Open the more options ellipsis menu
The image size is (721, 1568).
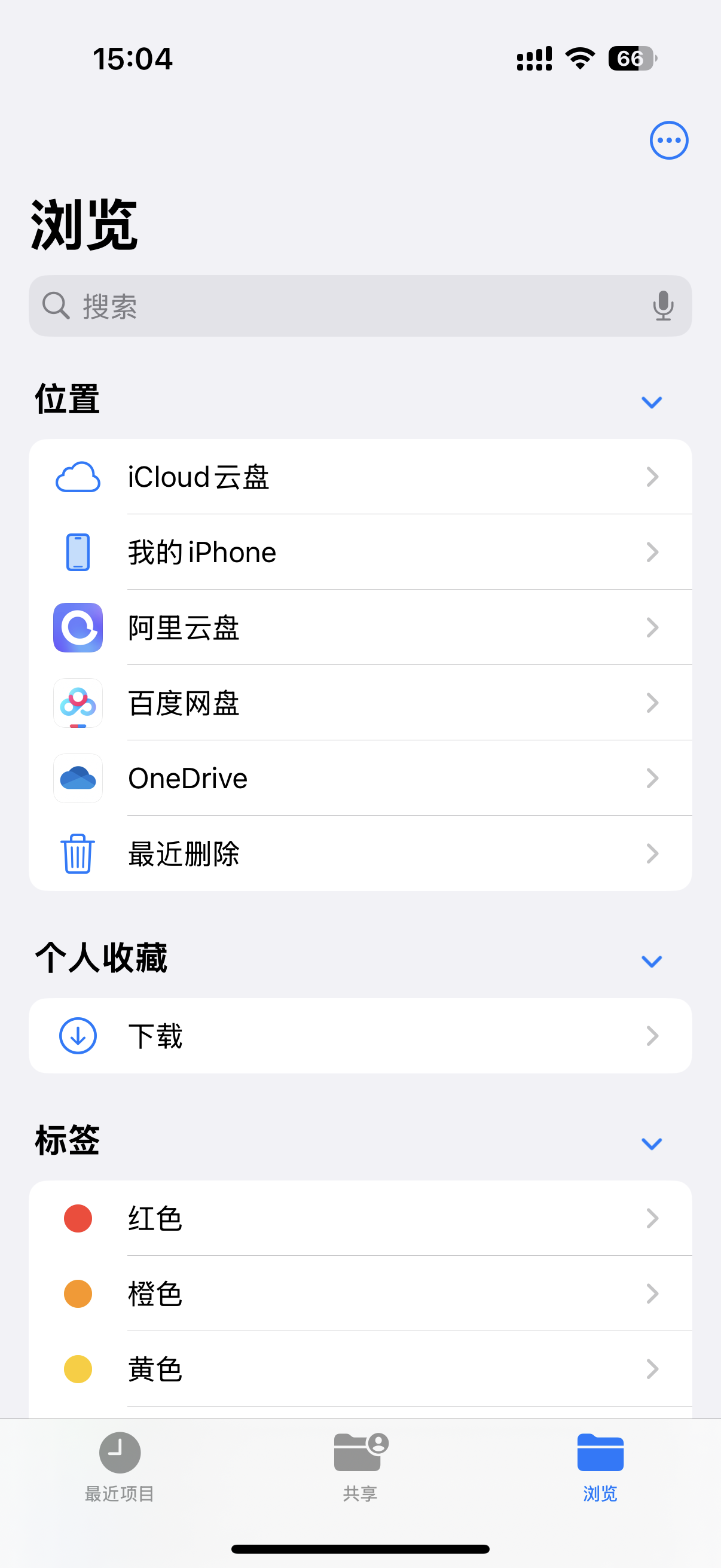pyautogui.click(x=668, y=141)
